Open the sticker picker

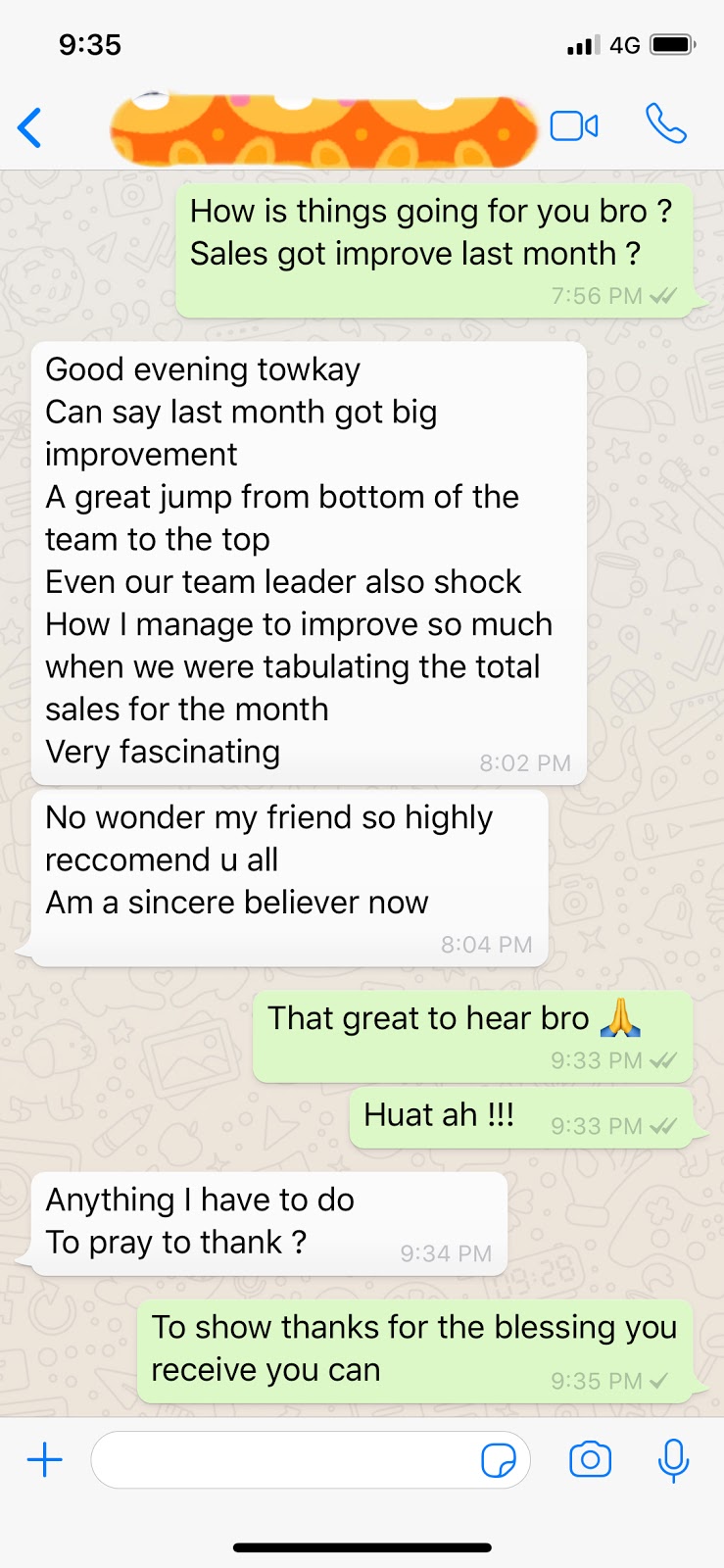[x=499, y=1461]
